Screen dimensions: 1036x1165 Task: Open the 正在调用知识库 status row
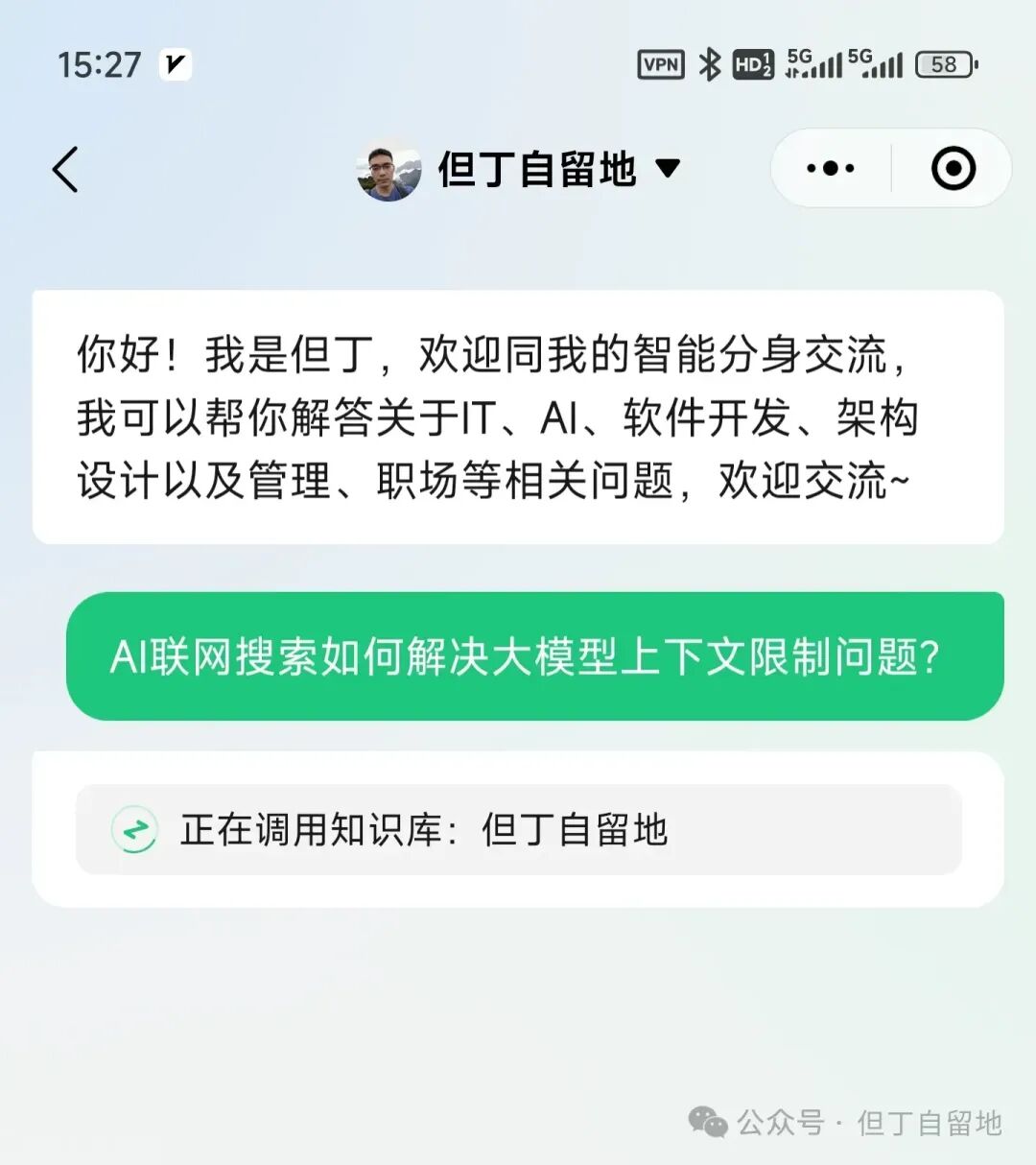point(518,829)
